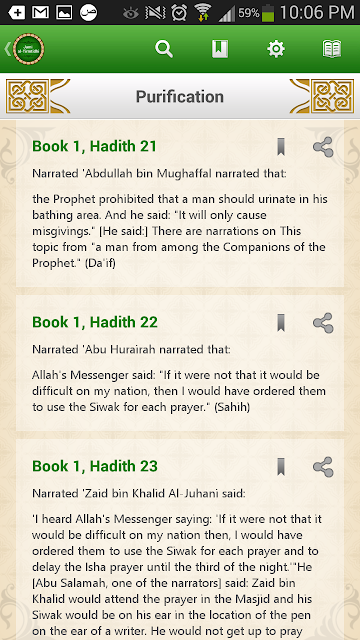Share Book 1, Hadith 21
360x640 pixels.
(x=323, y=147)
